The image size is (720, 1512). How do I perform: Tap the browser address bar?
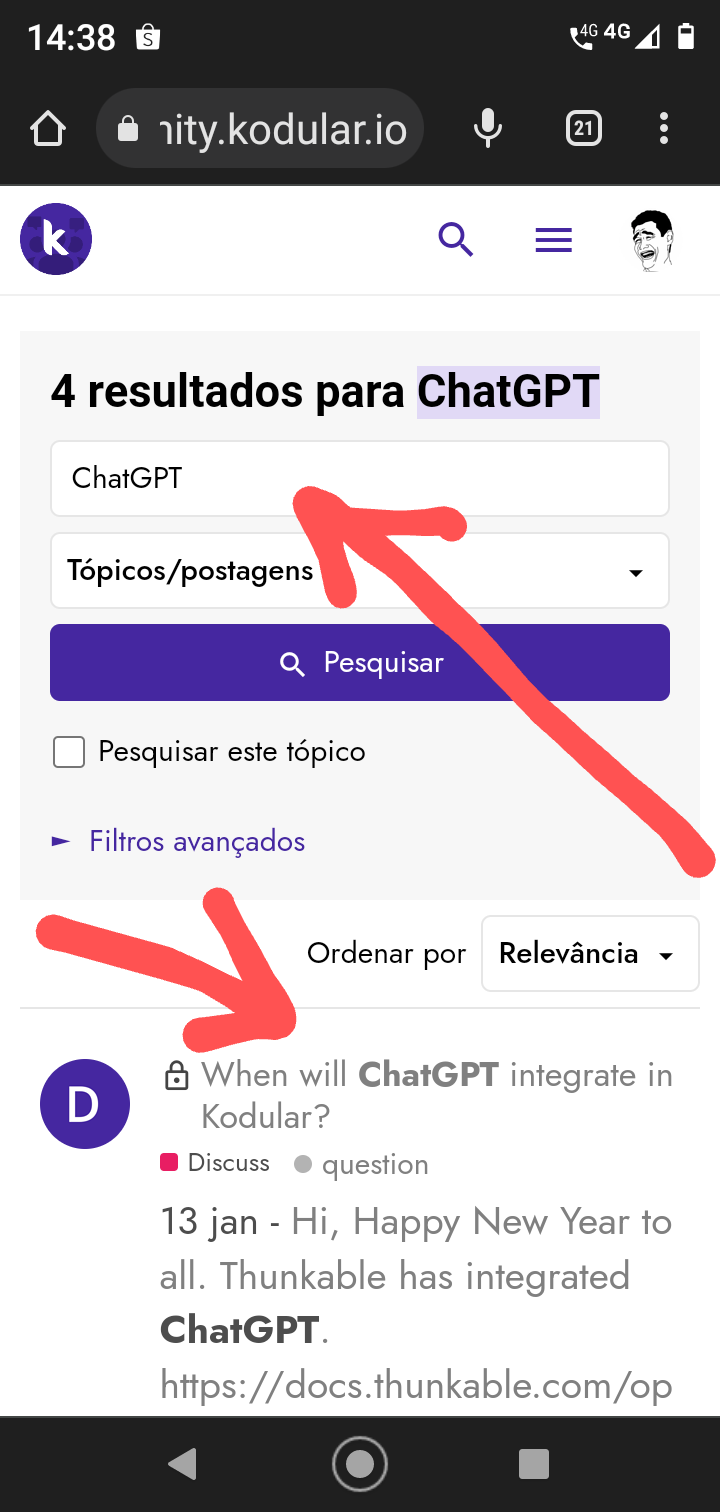tap(260, 129)
